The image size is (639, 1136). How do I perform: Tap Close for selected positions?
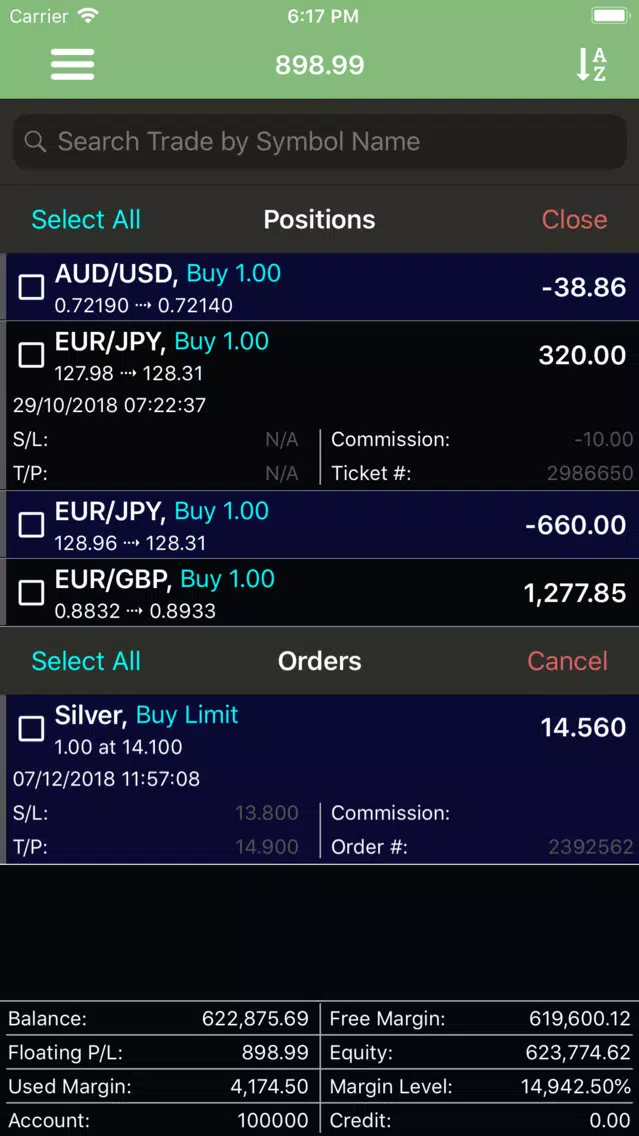point(575,220)
